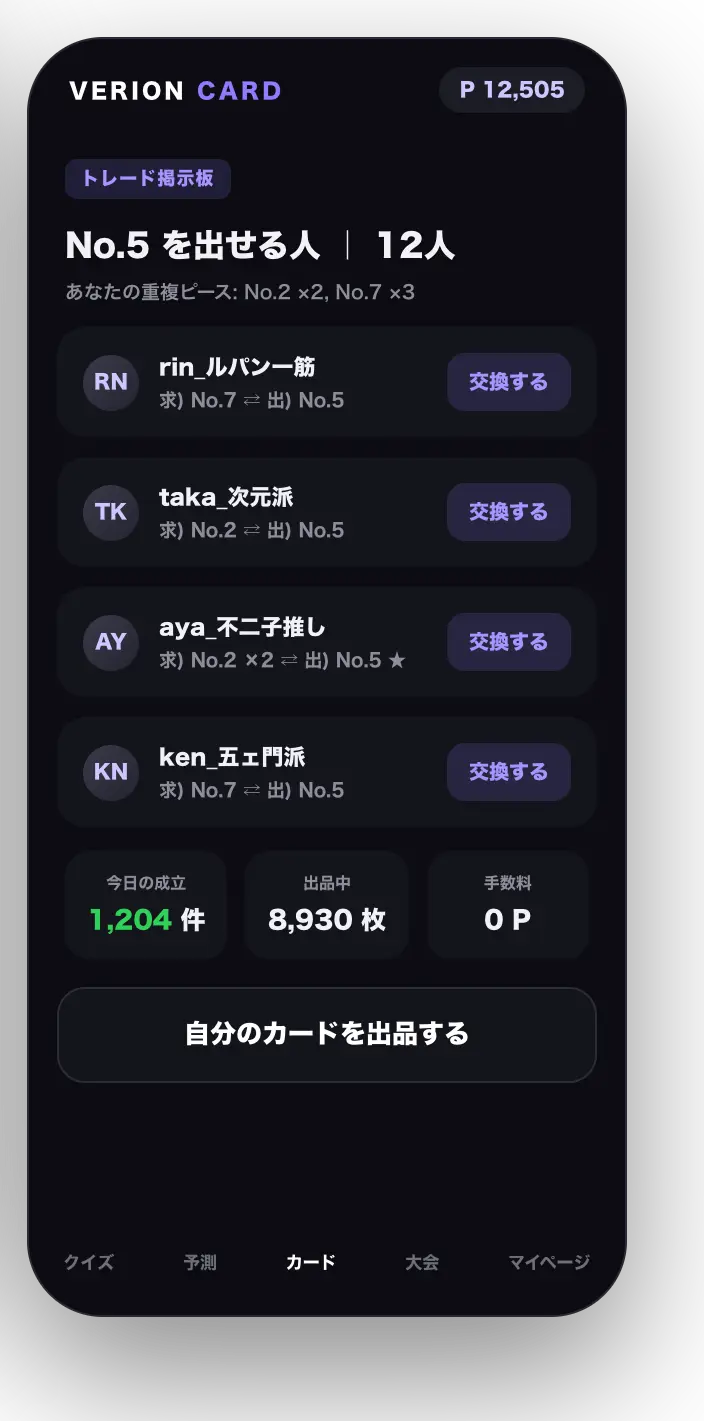Tap the トレード掲示板 chip
The height and width of the screenshot is (1421, 704).
(148, 179)
